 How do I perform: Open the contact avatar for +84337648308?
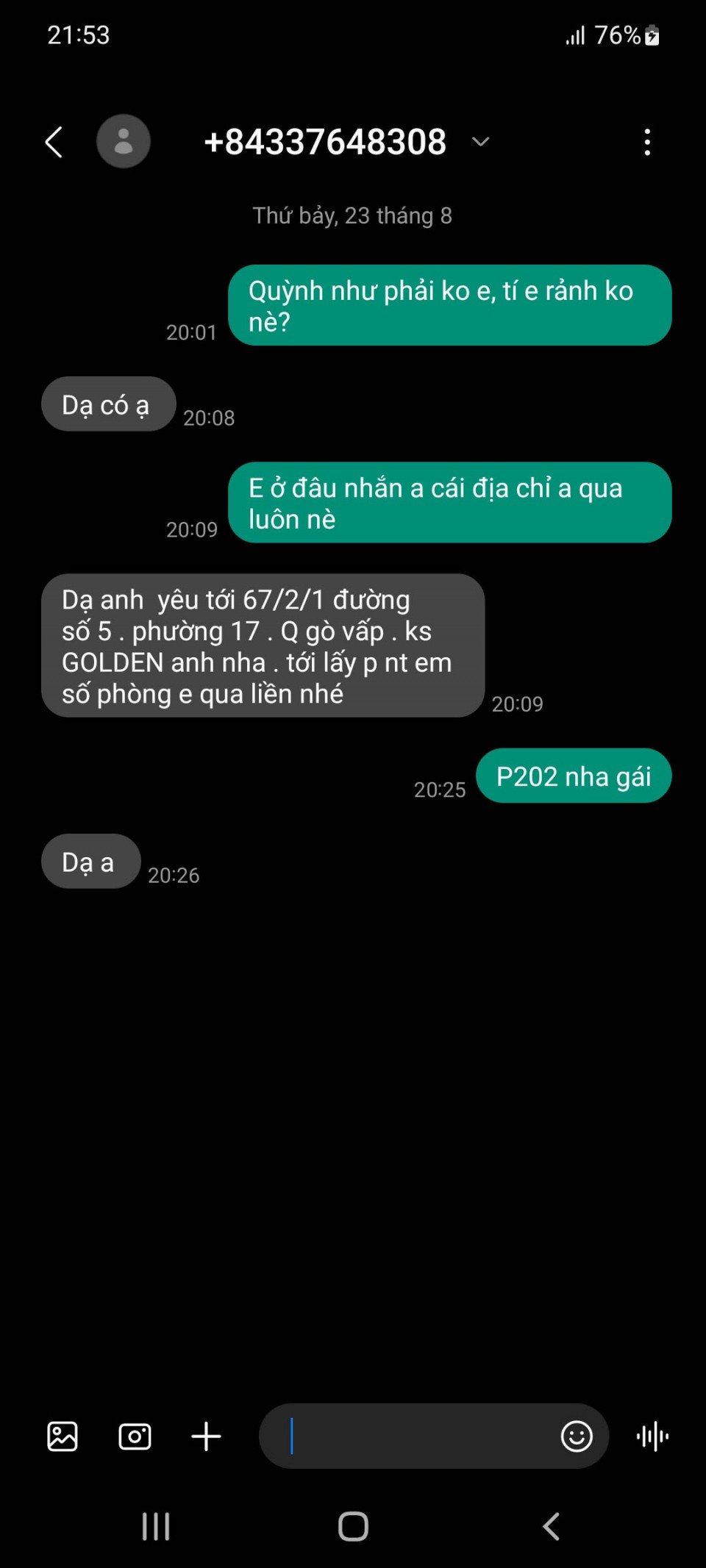point(124,141)
